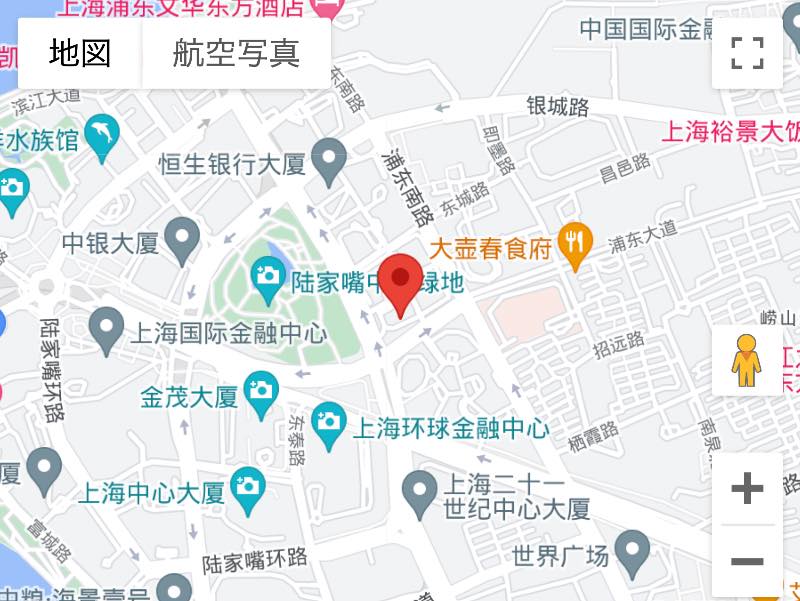Screen dimensions: 800x601
Task: Zoom in with the plus button
Action: [x=747, y=489]
